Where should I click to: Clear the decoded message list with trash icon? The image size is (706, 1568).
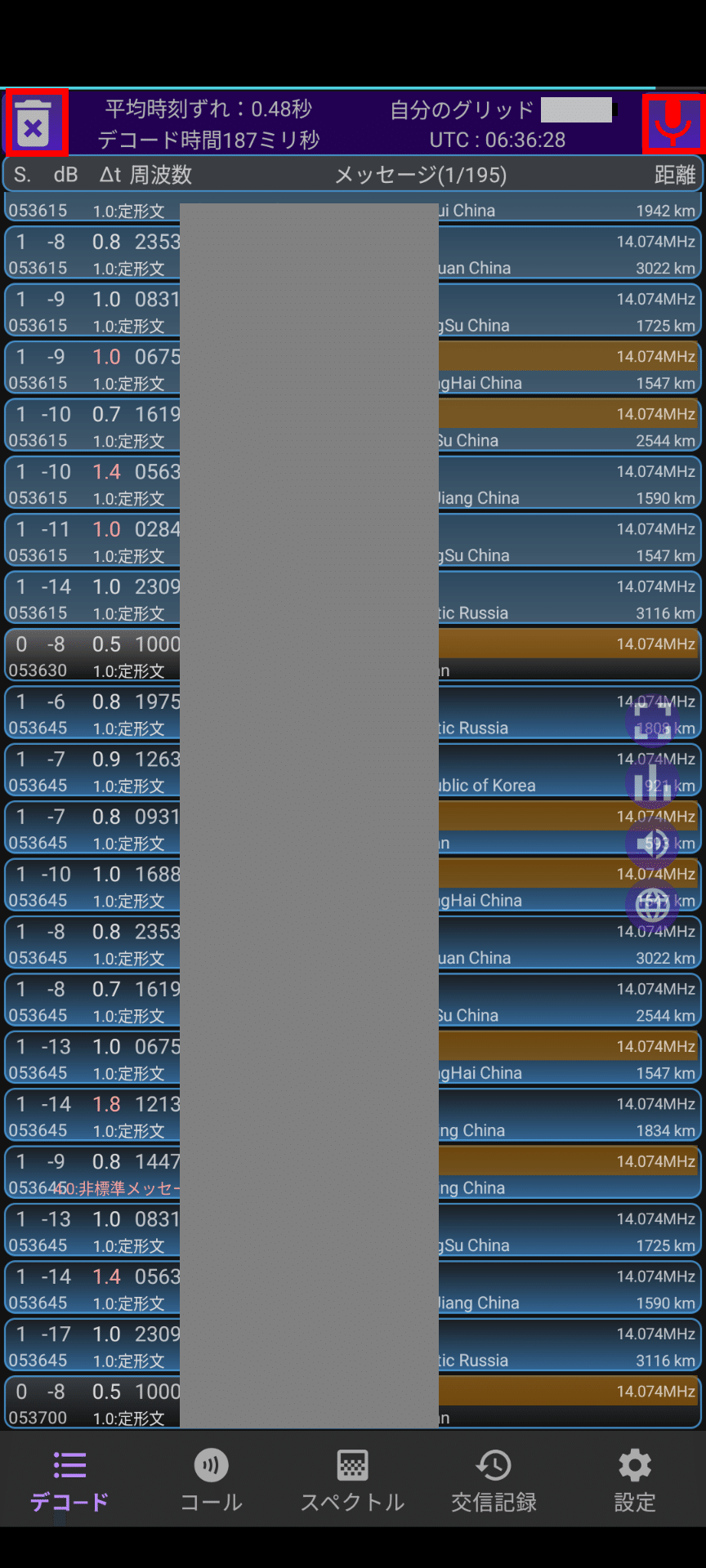click(36, 123)
